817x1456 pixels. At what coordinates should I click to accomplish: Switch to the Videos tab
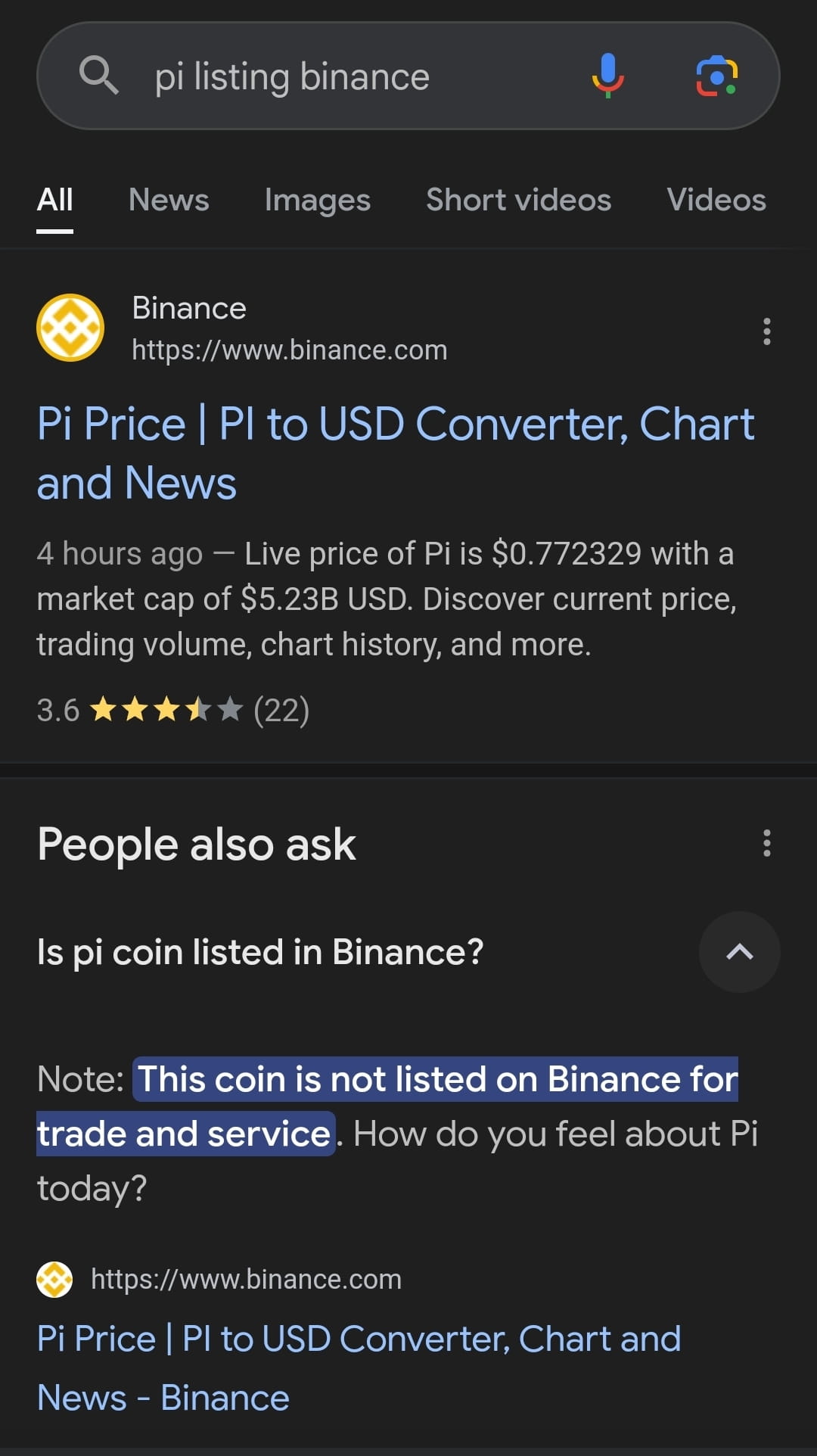[716, 200]
